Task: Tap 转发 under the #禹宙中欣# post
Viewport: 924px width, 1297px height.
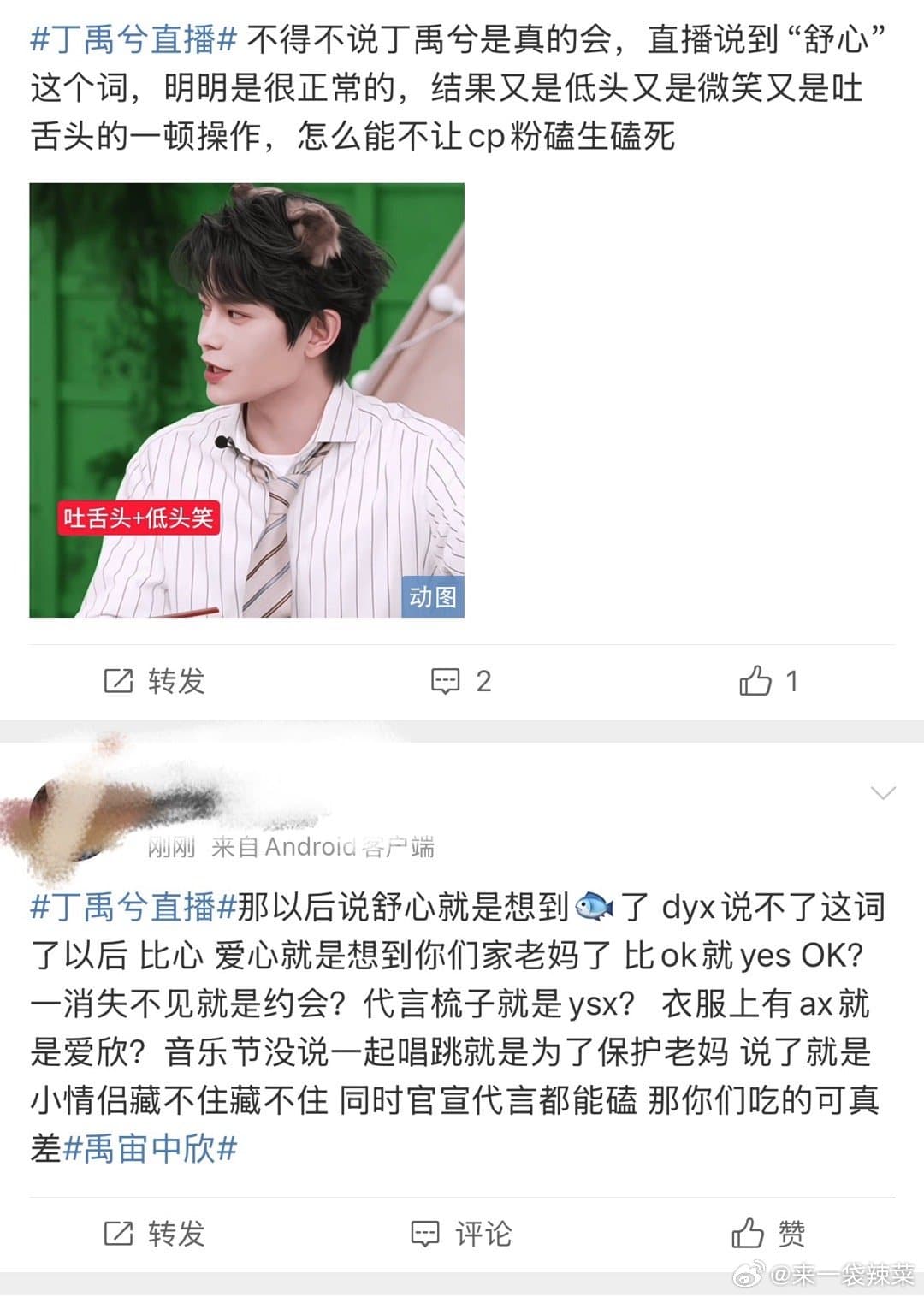Action: (x=155, y=1235)
